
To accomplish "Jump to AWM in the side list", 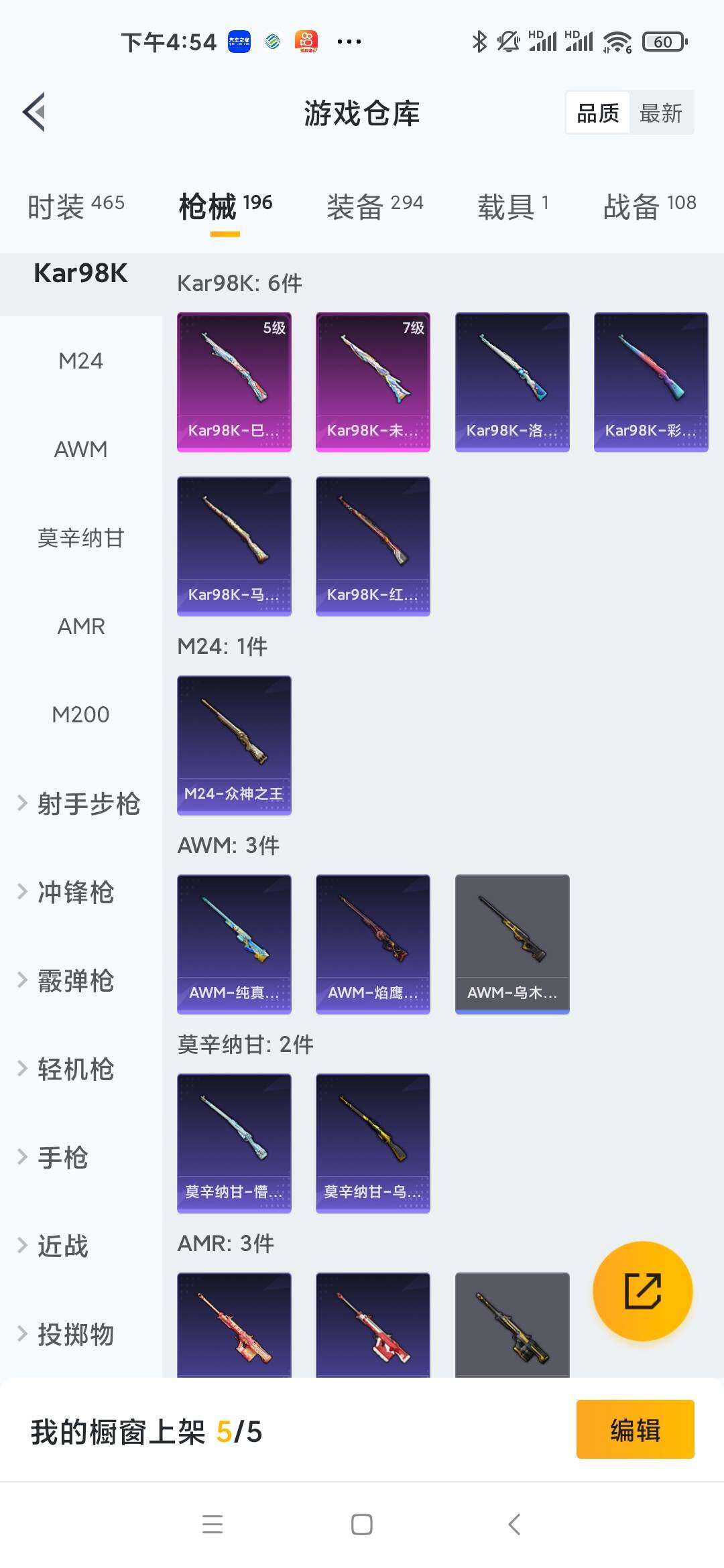I will (80, 450).
